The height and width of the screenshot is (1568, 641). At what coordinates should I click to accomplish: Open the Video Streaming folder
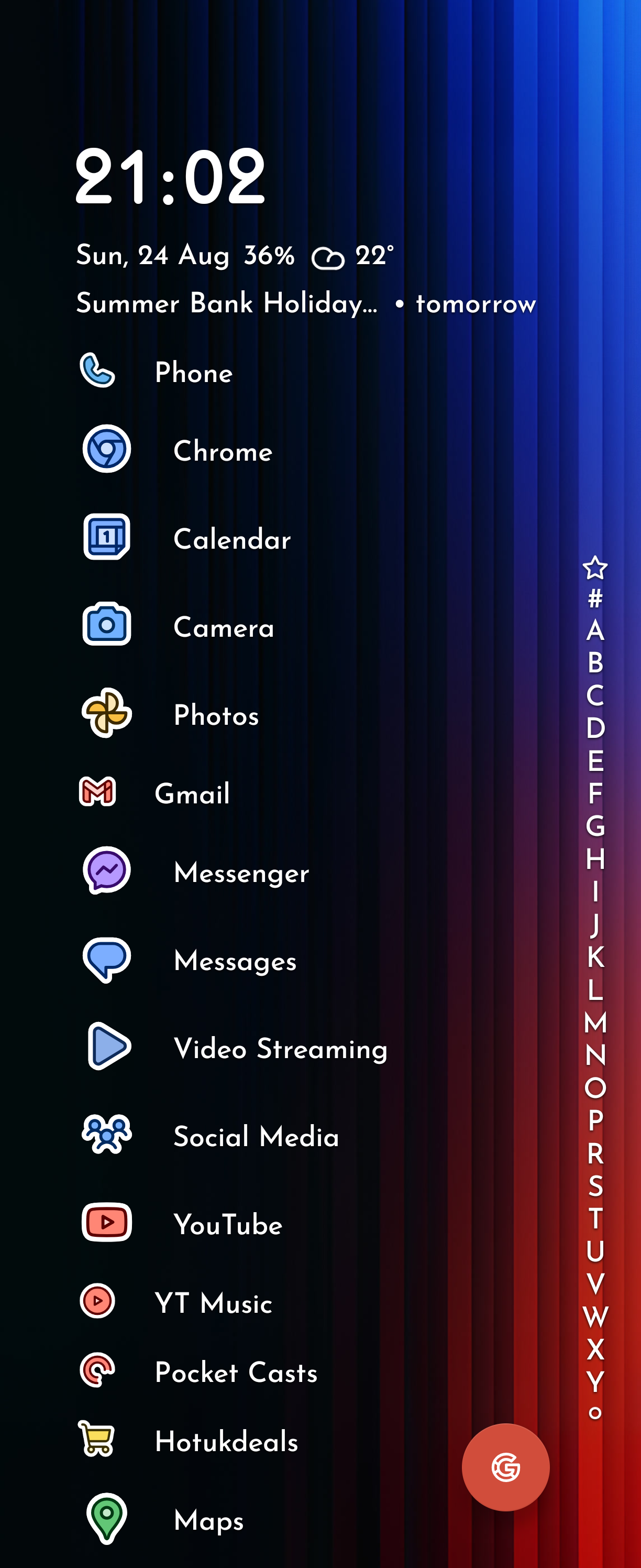234,1048
